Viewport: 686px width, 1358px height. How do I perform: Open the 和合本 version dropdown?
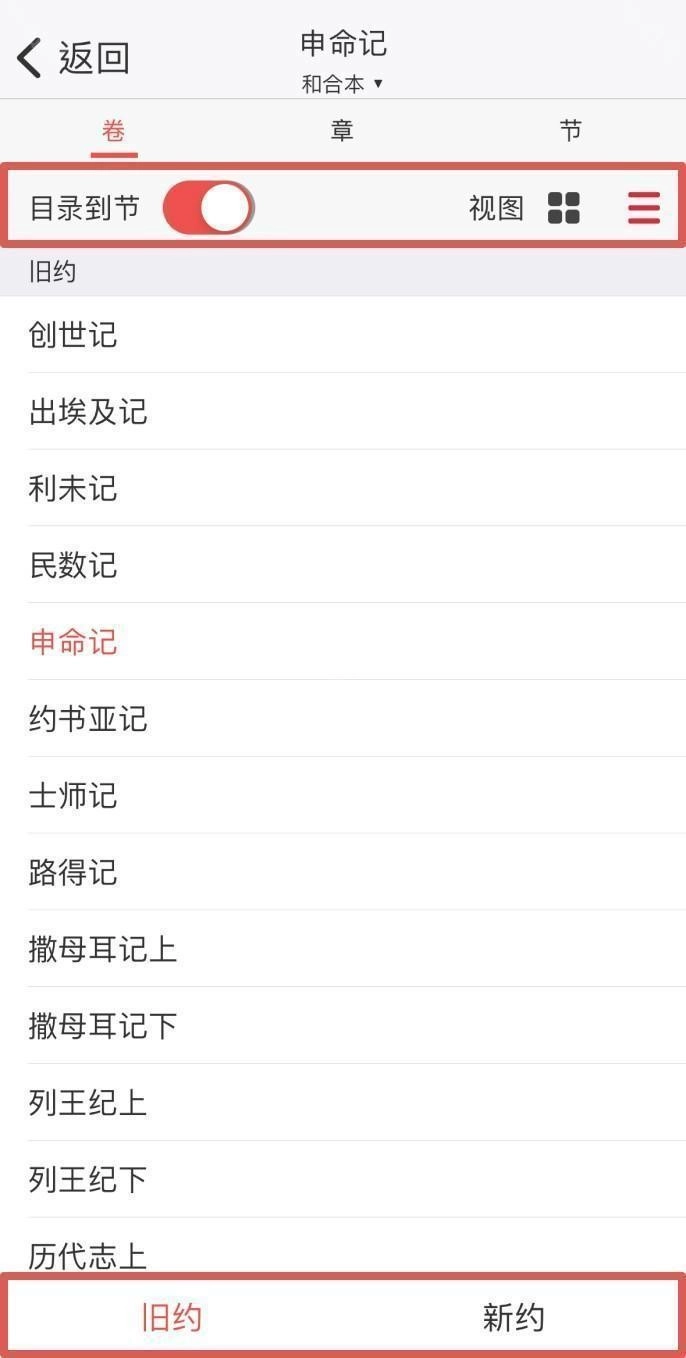342,84
